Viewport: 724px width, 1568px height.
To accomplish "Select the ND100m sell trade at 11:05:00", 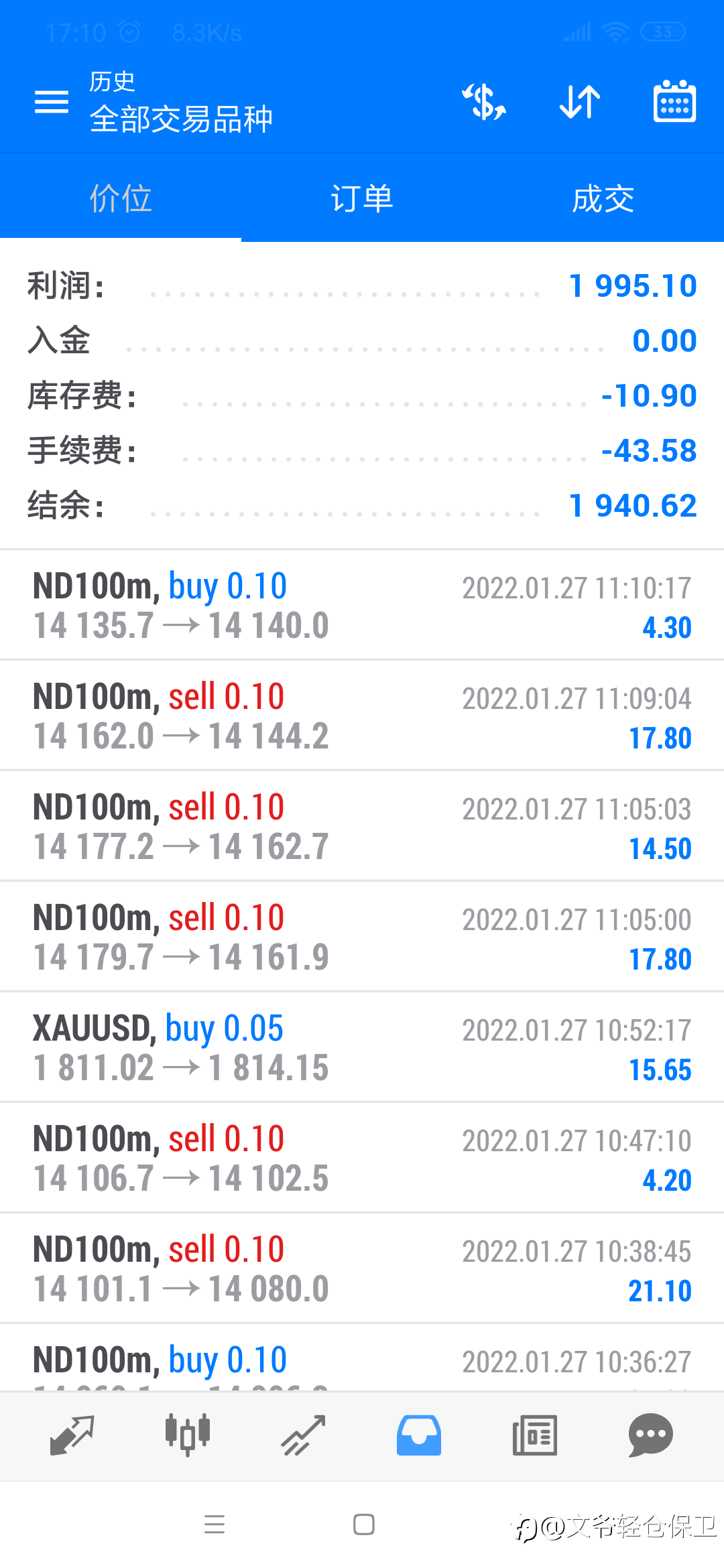I will pyautogui.click(x=362, y=937).
